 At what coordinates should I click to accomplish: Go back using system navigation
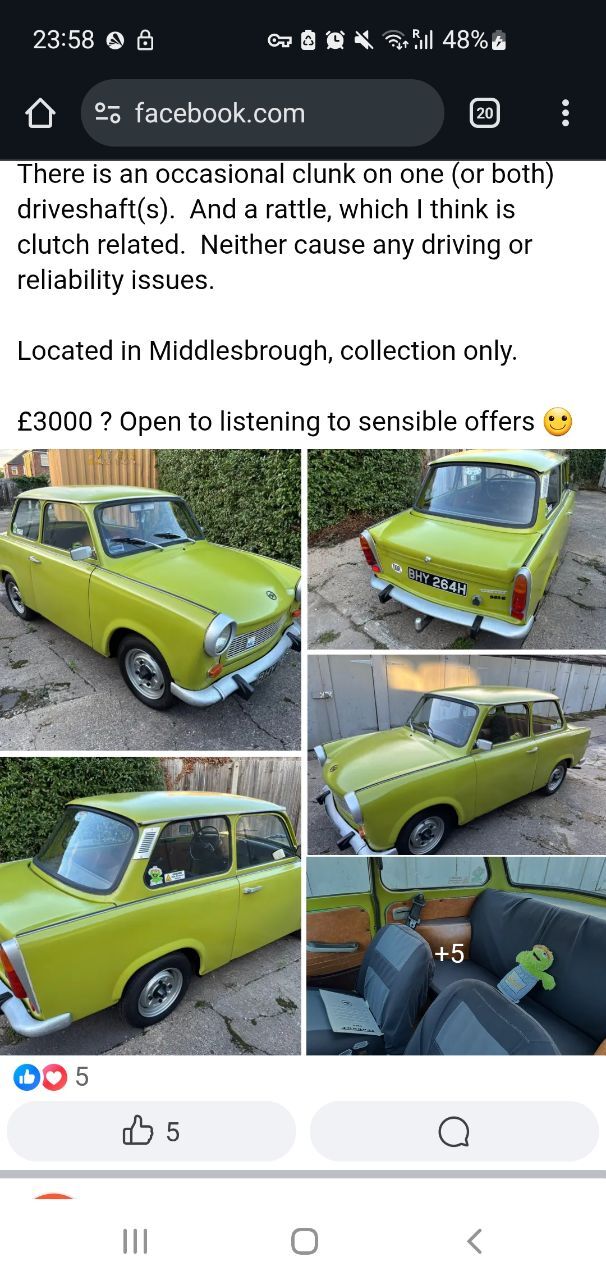474,1242
